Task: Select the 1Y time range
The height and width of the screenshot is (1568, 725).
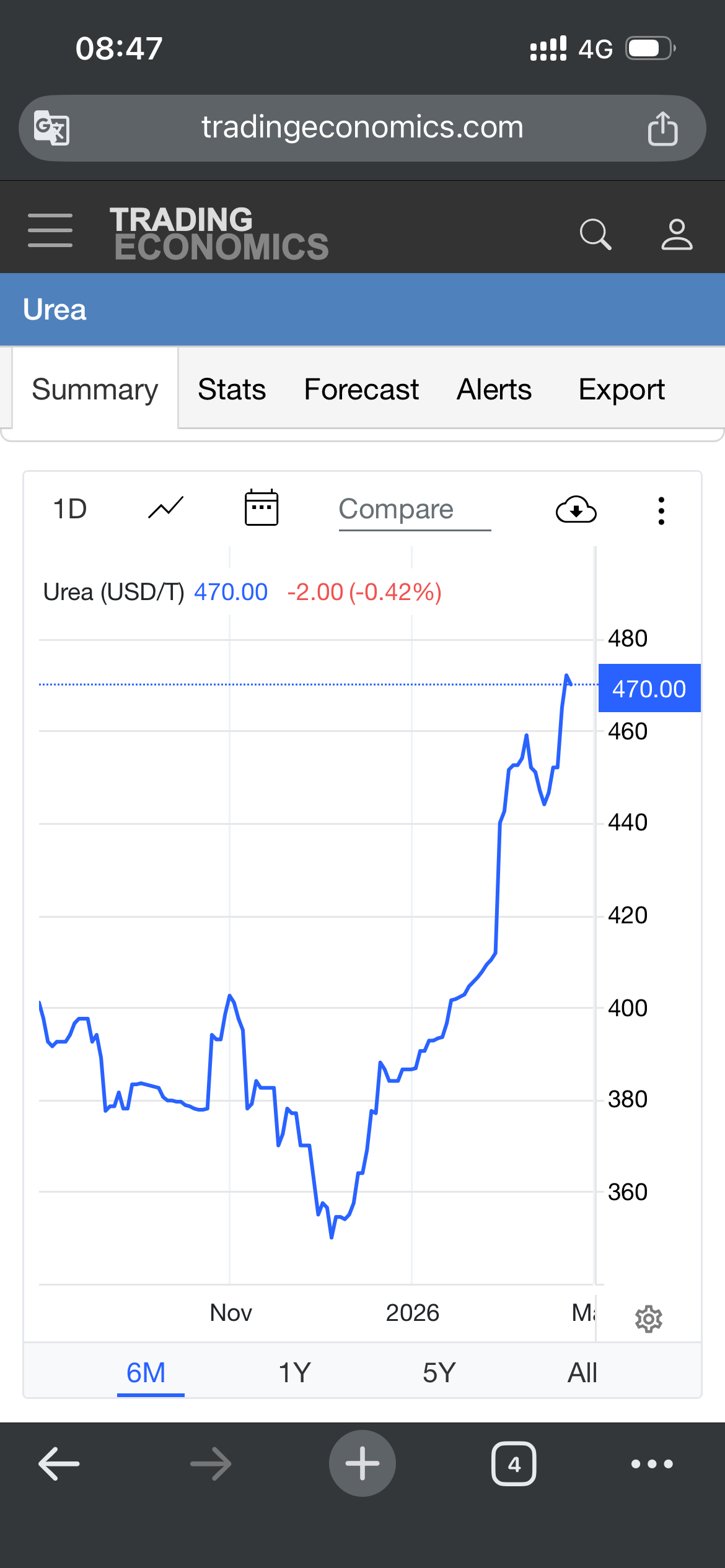Action: [x=294, y=1373]
